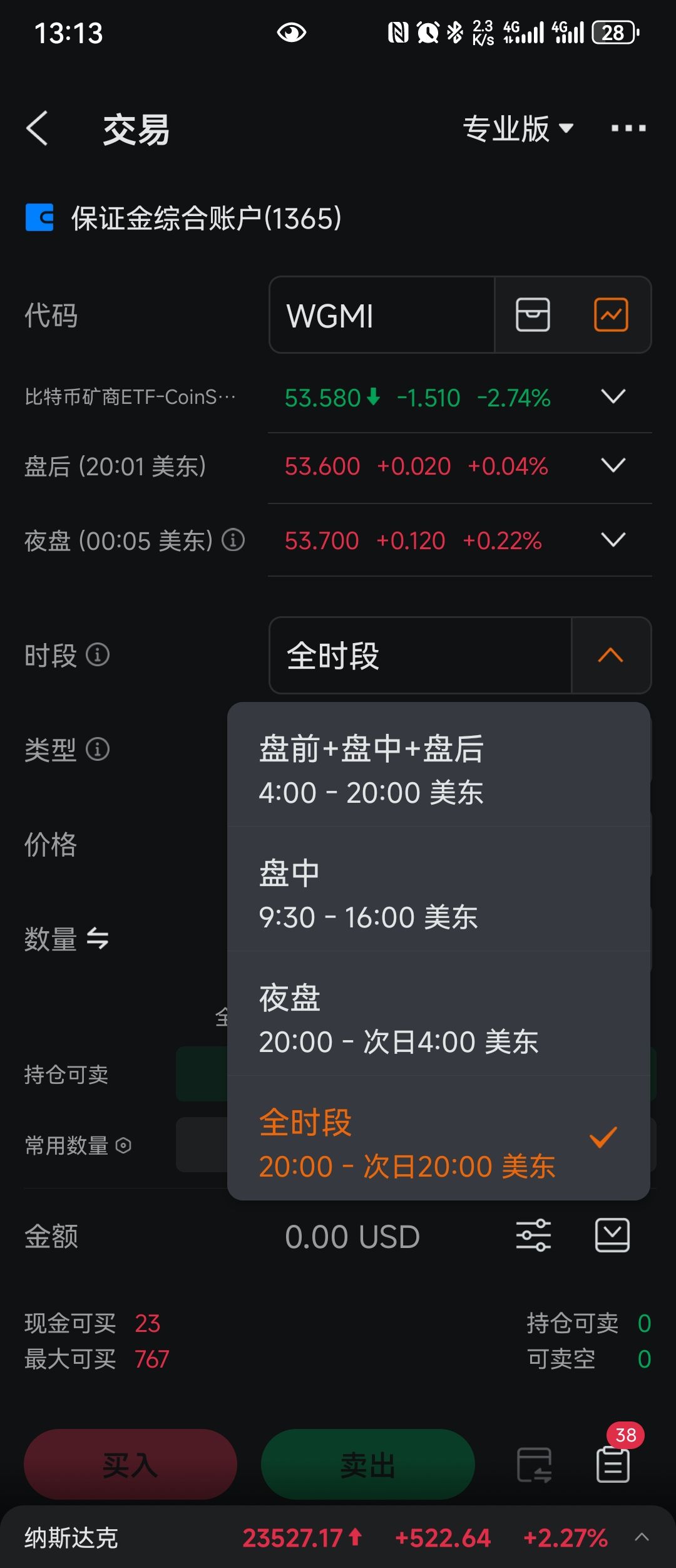Choose the 盘中 9:30 - 16:00 option
This screenshot has height=1568, width=676.
[438, 894]
